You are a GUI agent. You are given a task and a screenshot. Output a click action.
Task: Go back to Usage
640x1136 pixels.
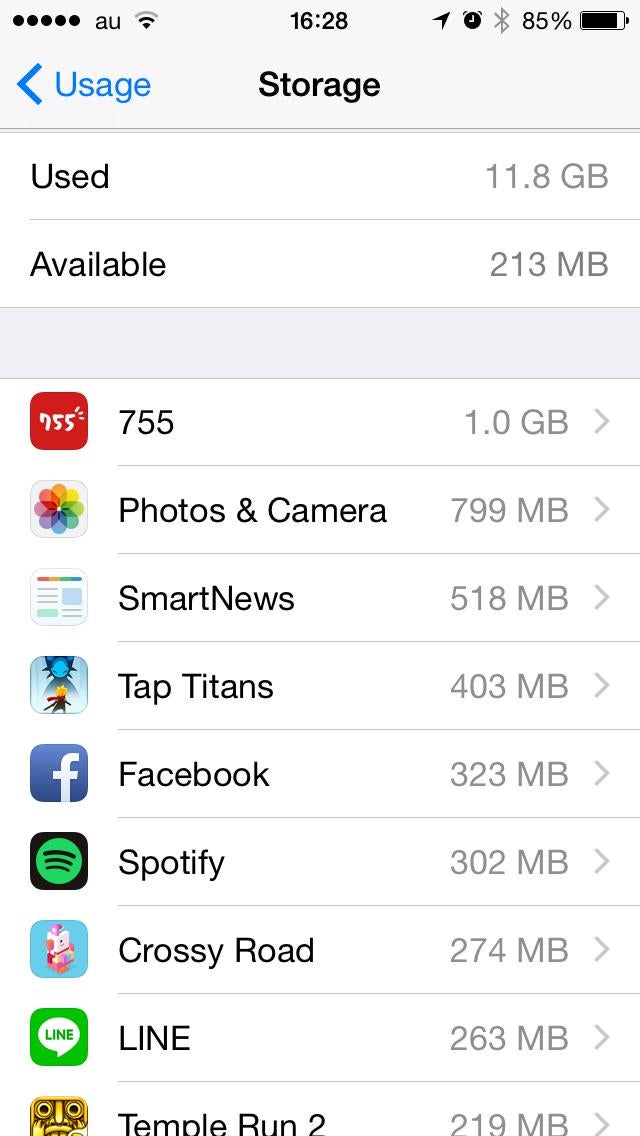pyautogui.click(x=84, y=85)
